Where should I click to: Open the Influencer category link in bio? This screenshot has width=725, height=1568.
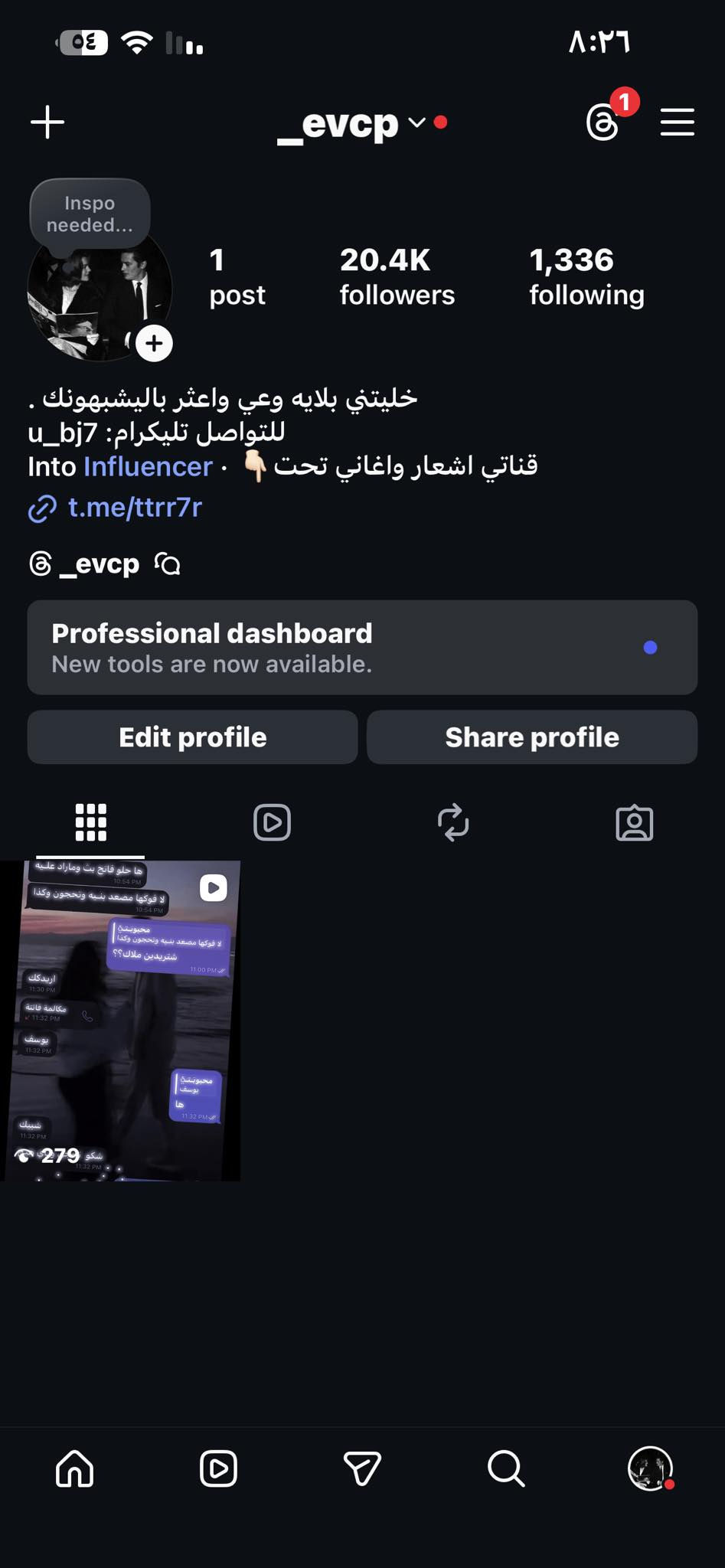coord(148,467)
